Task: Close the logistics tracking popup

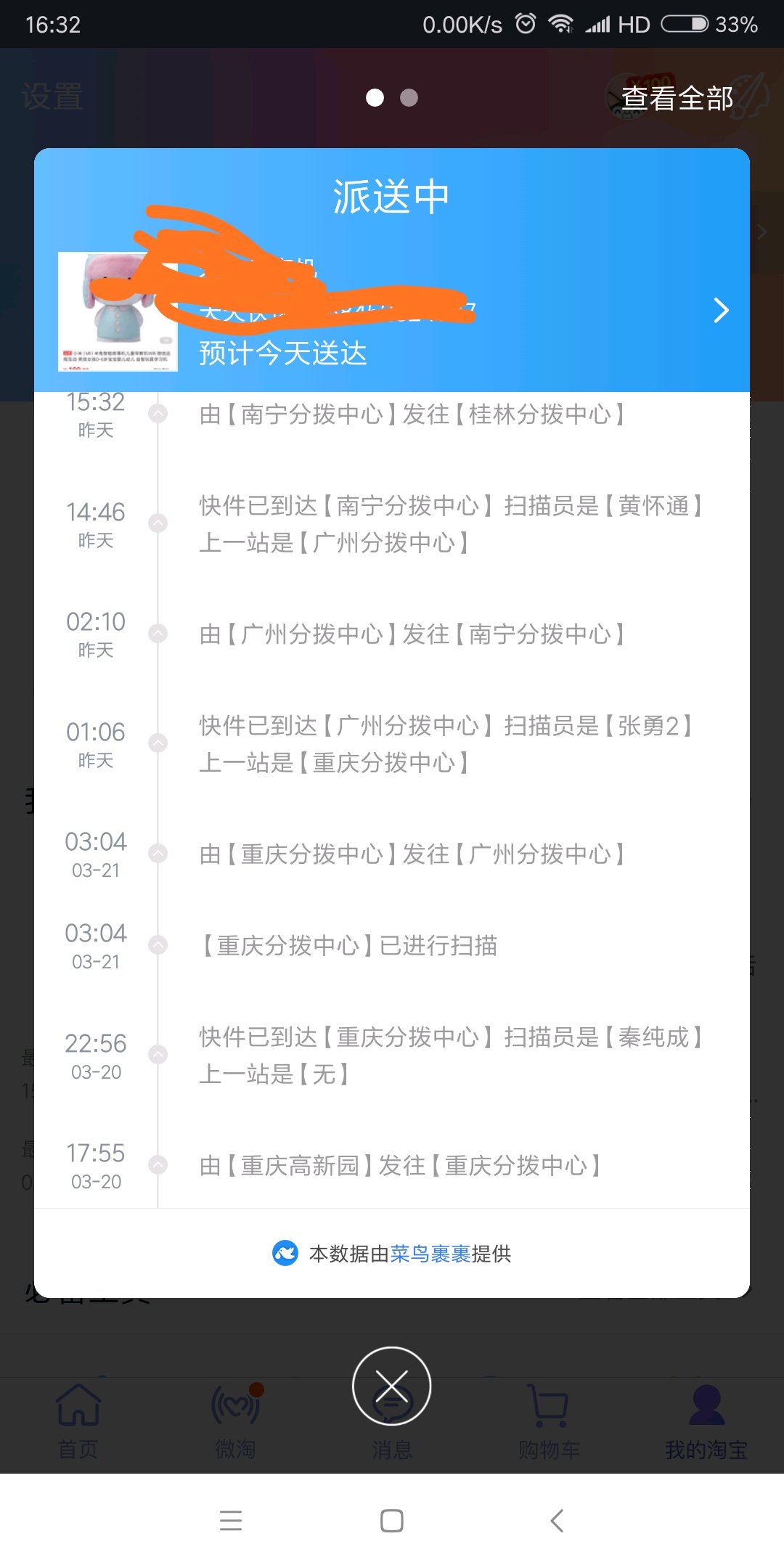Action: coord(391,1386)
